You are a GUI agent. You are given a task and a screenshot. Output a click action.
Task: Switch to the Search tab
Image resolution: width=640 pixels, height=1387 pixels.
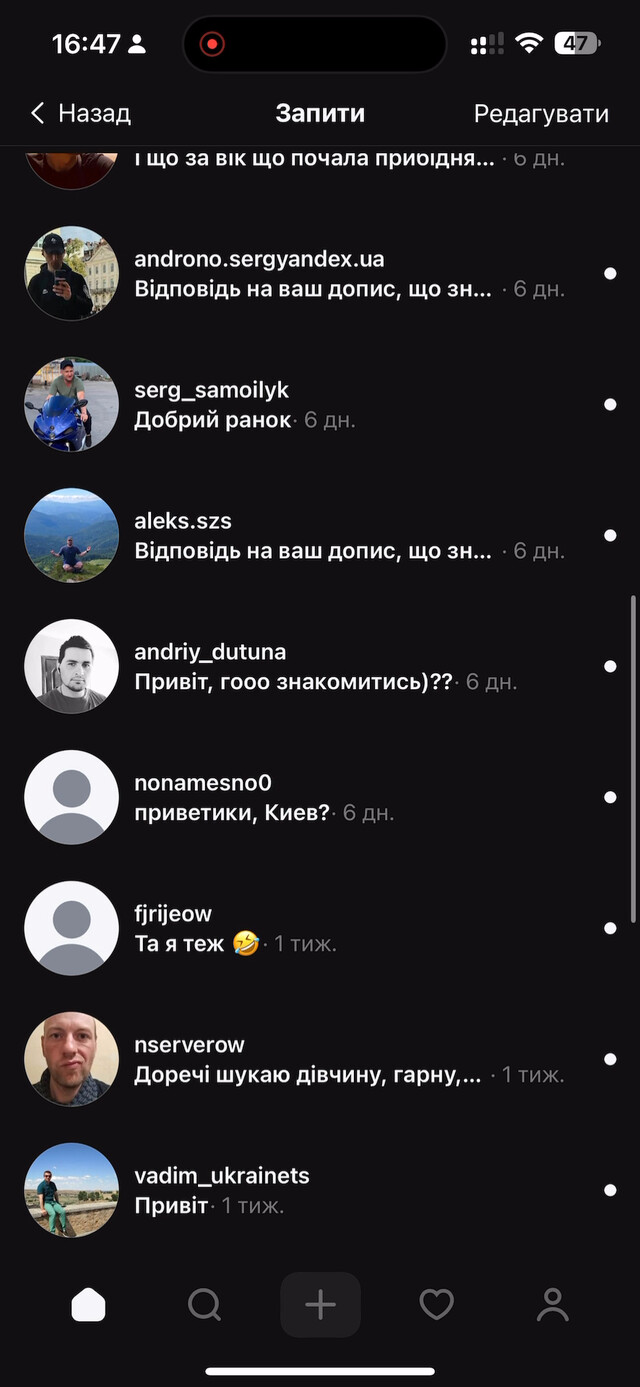click(x=204, y=1305)
